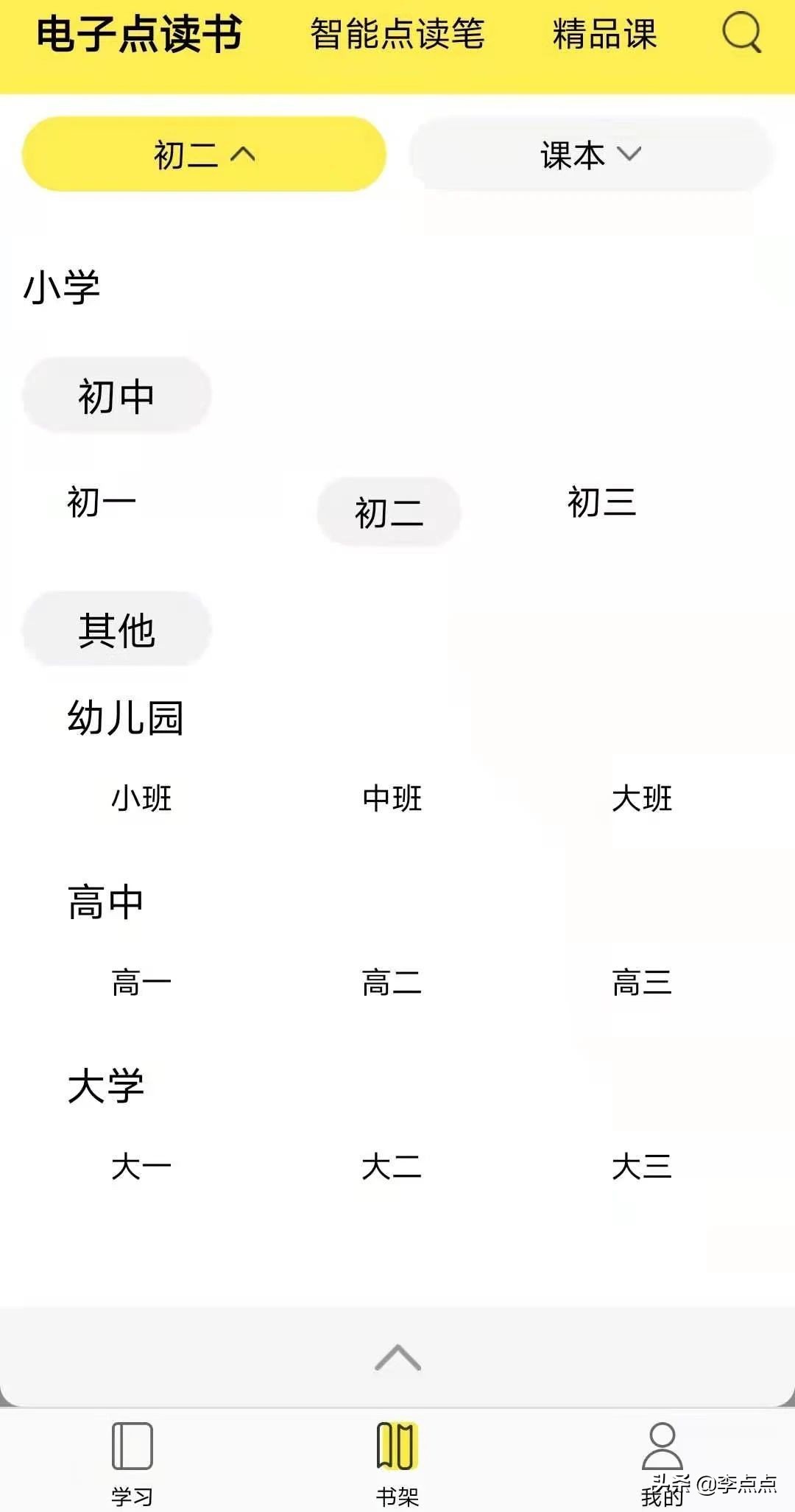The width and height of the screenshot is (795, 1512).
Task: Select the 初中 category chip
Action: (116, 395)
